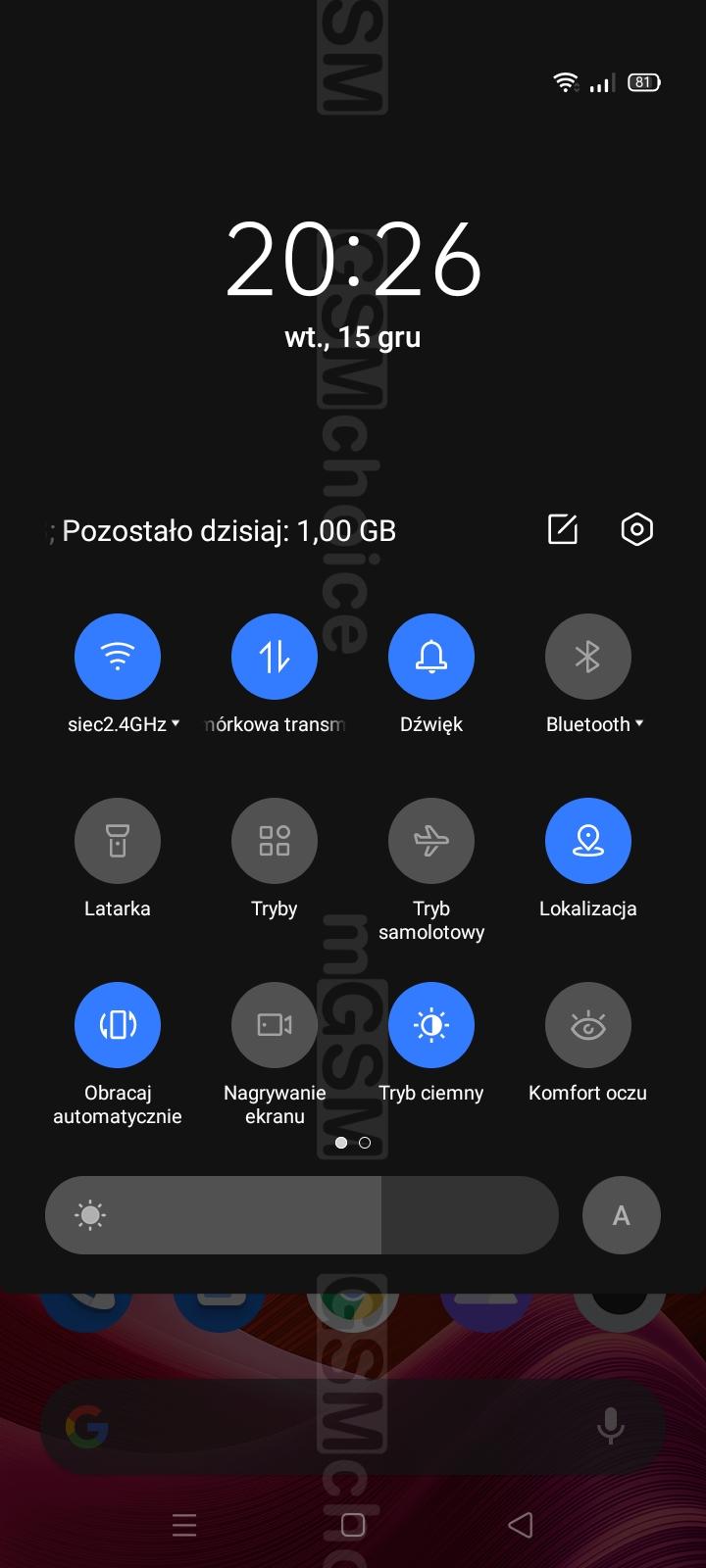
Task: Open the Tryby modes tile
Action: pyautogui.click(x=275, y=841)
